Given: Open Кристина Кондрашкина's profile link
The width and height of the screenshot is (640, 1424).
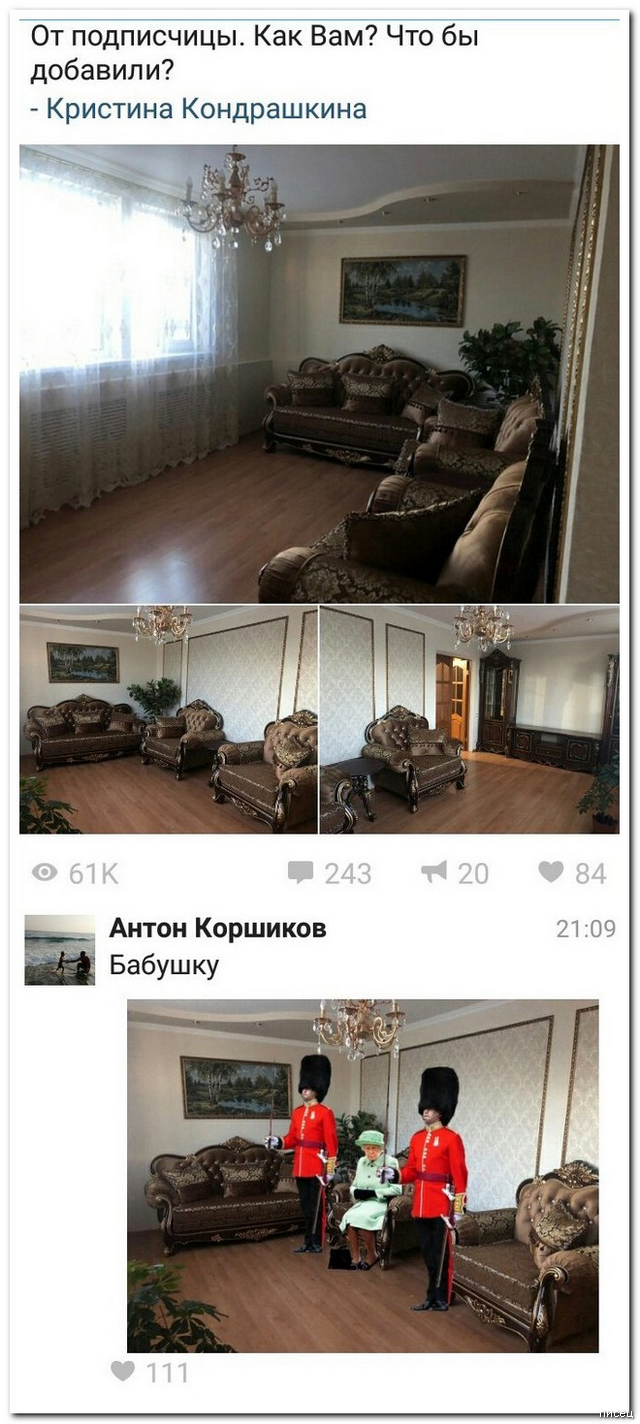Looking at the screenshot, I should pos(207,108).
